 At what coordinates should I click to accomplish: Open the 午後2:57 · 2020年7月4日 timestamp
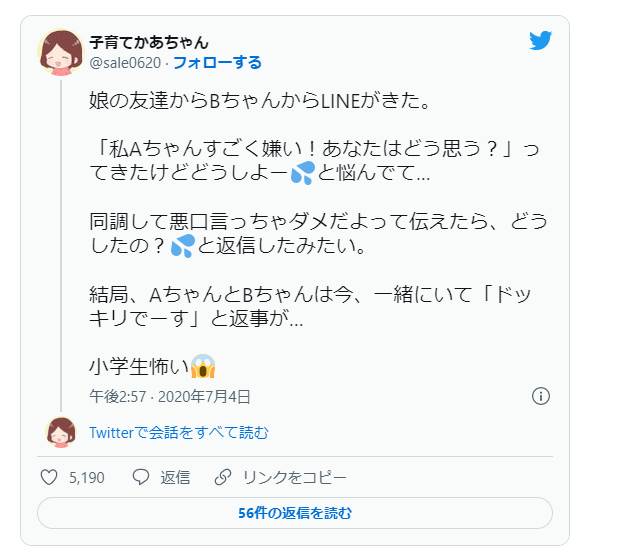(170, 396)
